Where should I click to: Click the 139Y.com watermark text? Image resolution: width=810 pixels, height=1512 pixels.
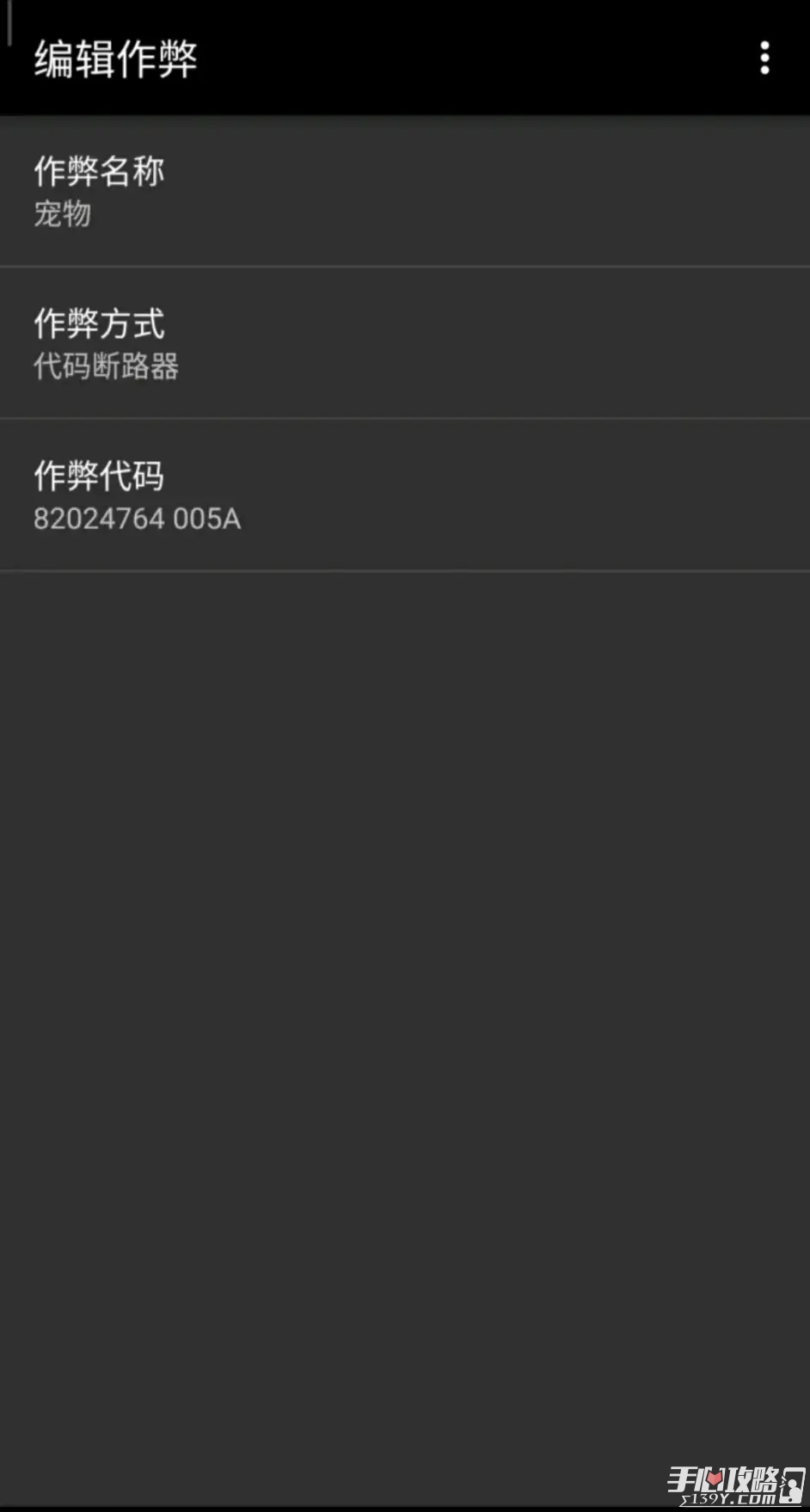[x=730, y=1497]
